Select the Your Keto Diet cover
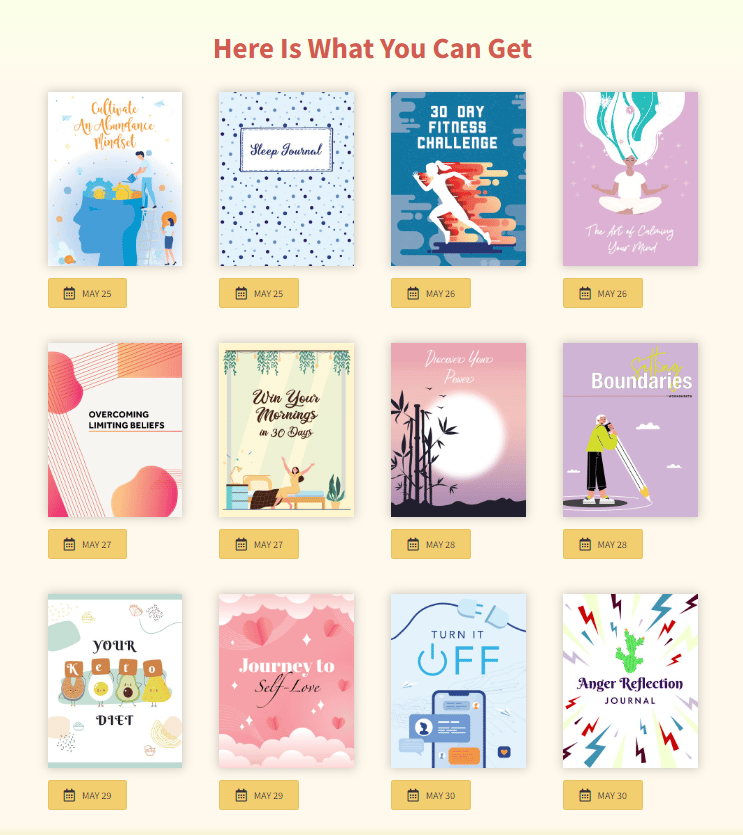743x835 pixels. (x=115, y=681)
